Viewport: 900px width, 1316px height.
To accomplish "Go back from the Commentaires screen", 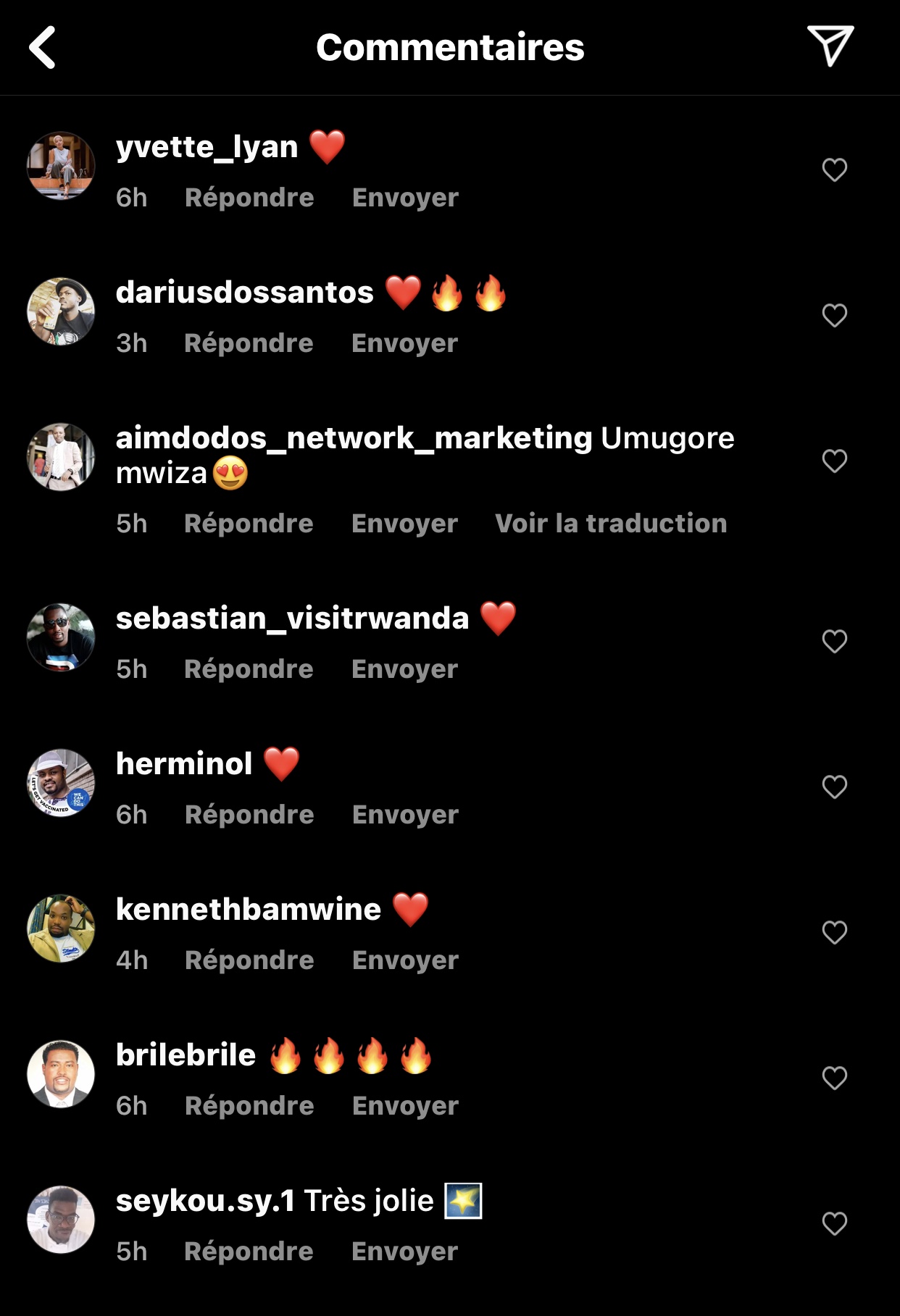I will click(x=43, y=47).
